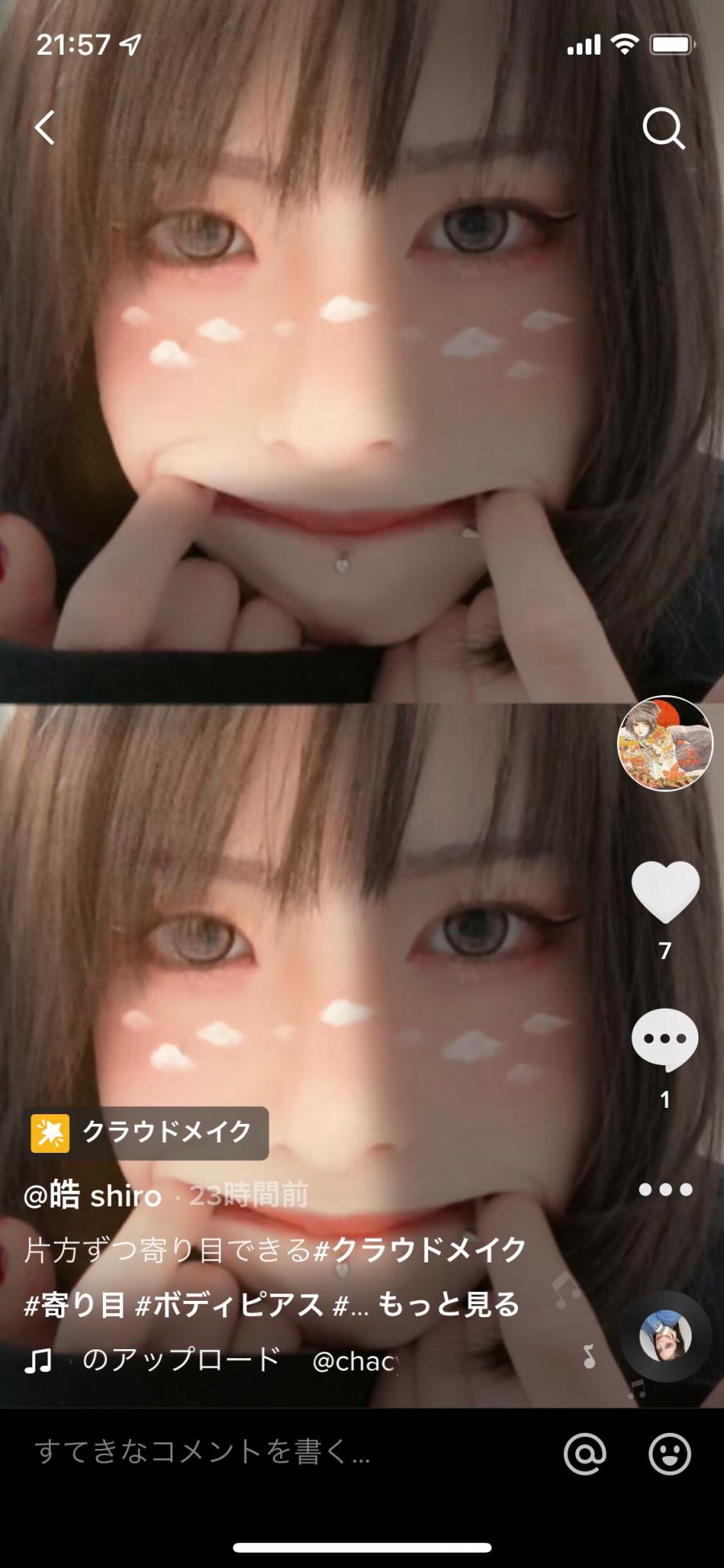Mention someone with the @ icon
724x1568 pixels.
click(585, 1453)
